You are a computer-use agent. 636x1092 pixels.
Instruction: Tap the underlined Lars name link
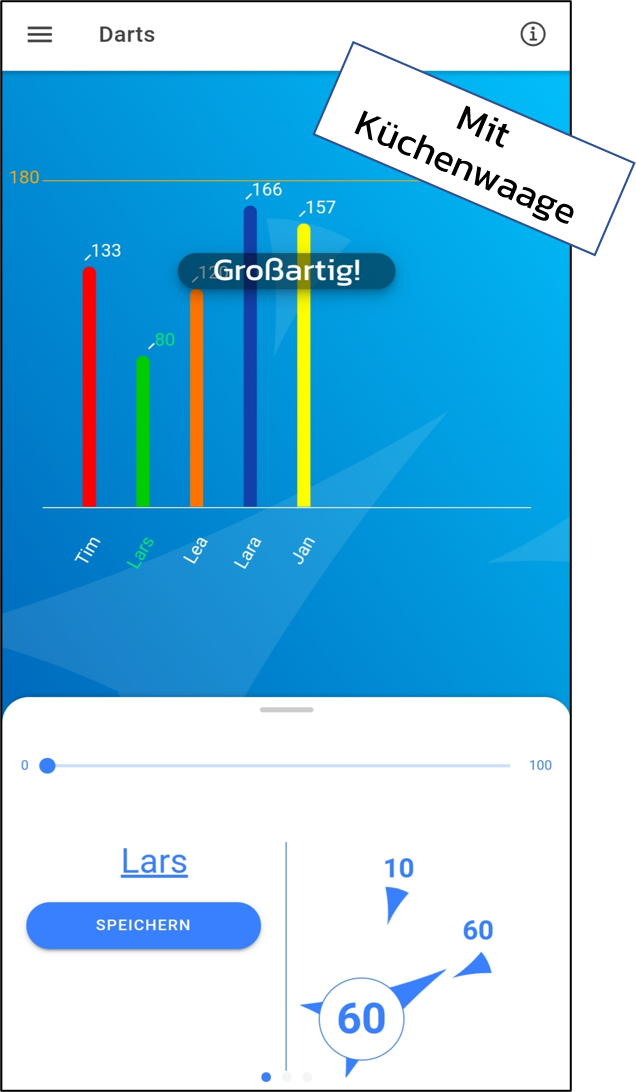(x=155, y=861)
